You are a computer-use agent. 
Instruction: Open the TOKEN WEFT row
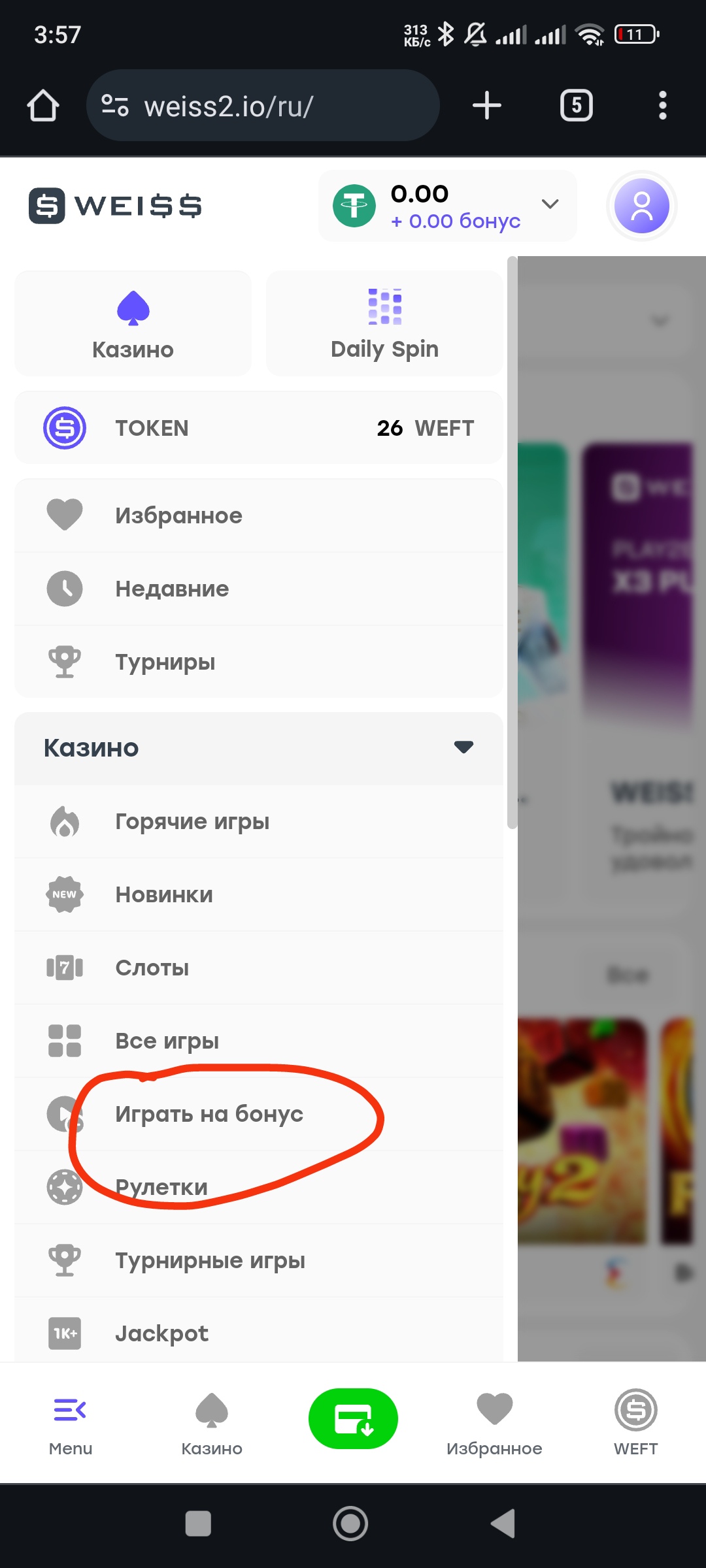(259, 428)
